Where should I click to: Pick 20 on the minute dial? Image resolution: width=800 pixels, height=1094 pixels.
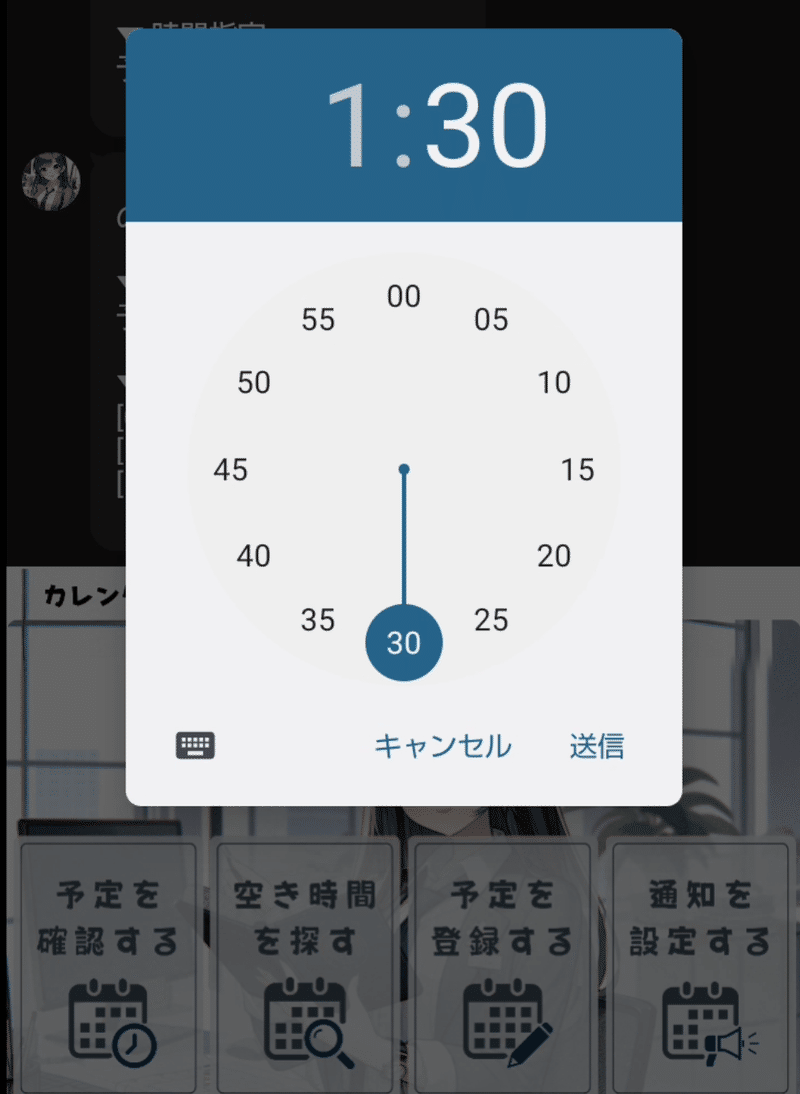coord(554,556)
